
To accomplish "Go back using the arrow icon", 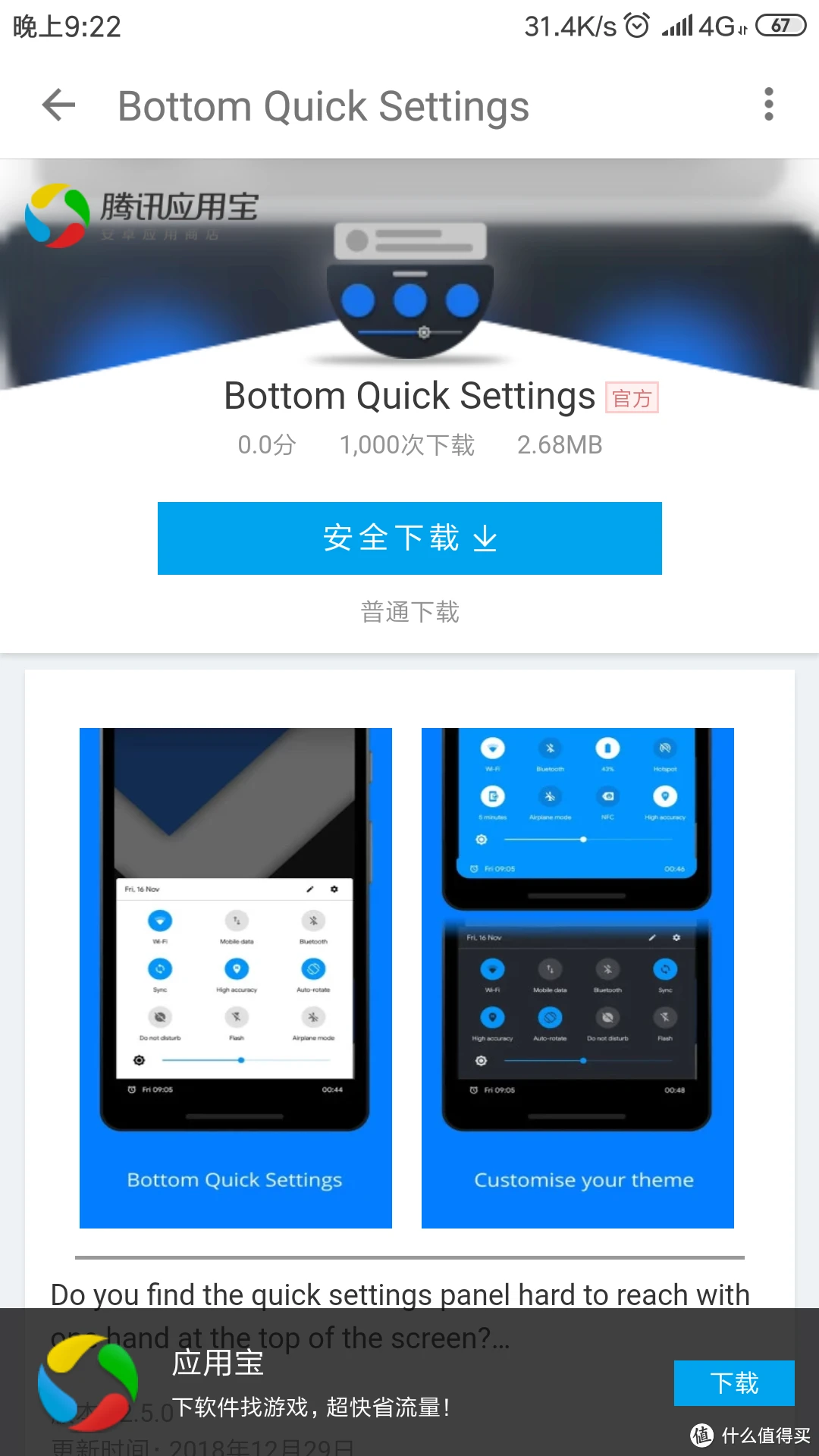I will click(59, 105).
